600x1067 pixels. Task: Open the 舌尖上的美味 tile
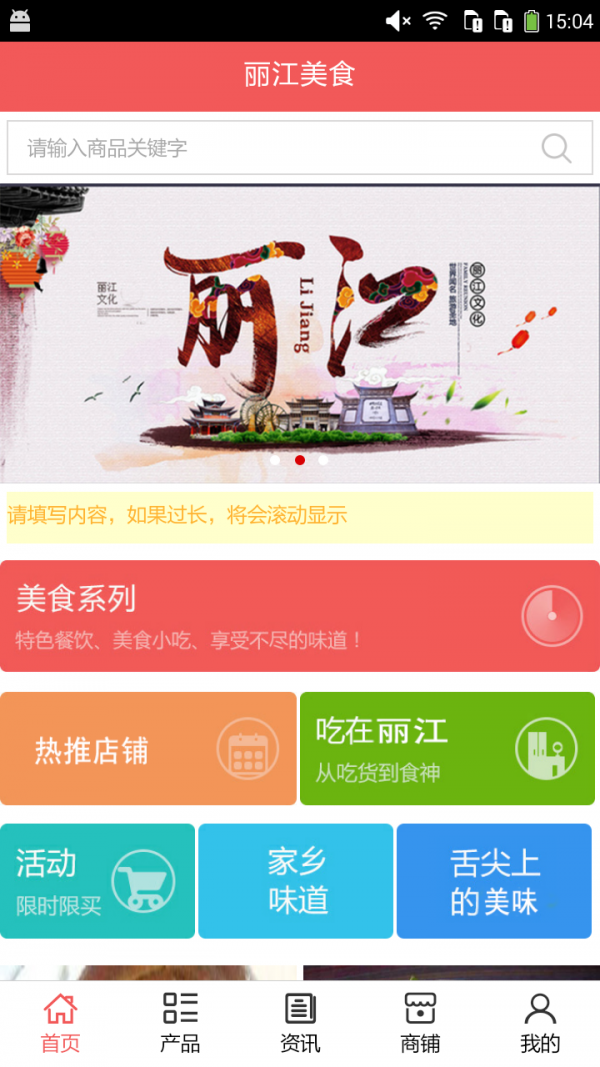point(494,881)
